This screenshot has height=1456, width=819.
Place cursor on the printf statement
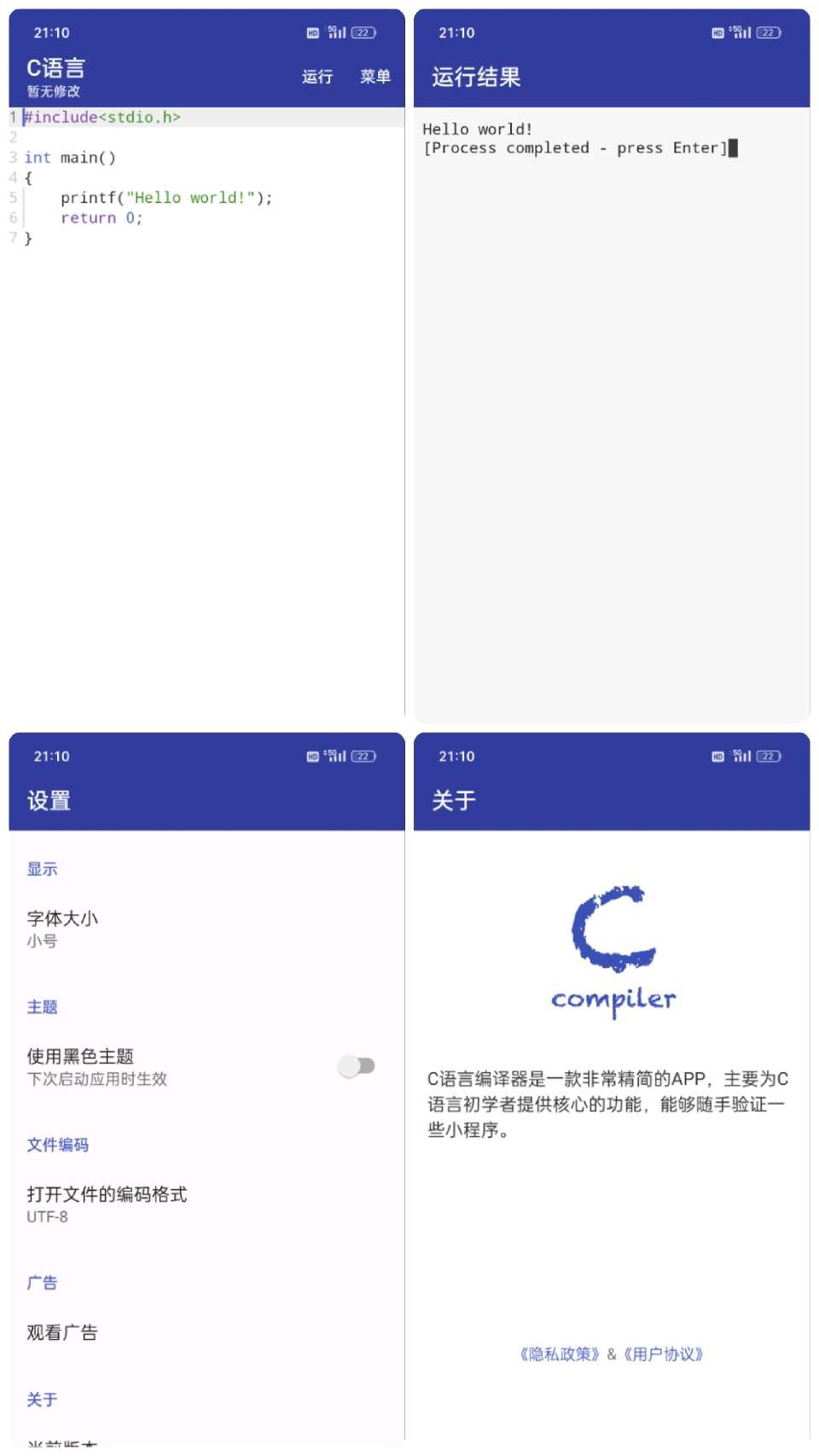point(166,197)
